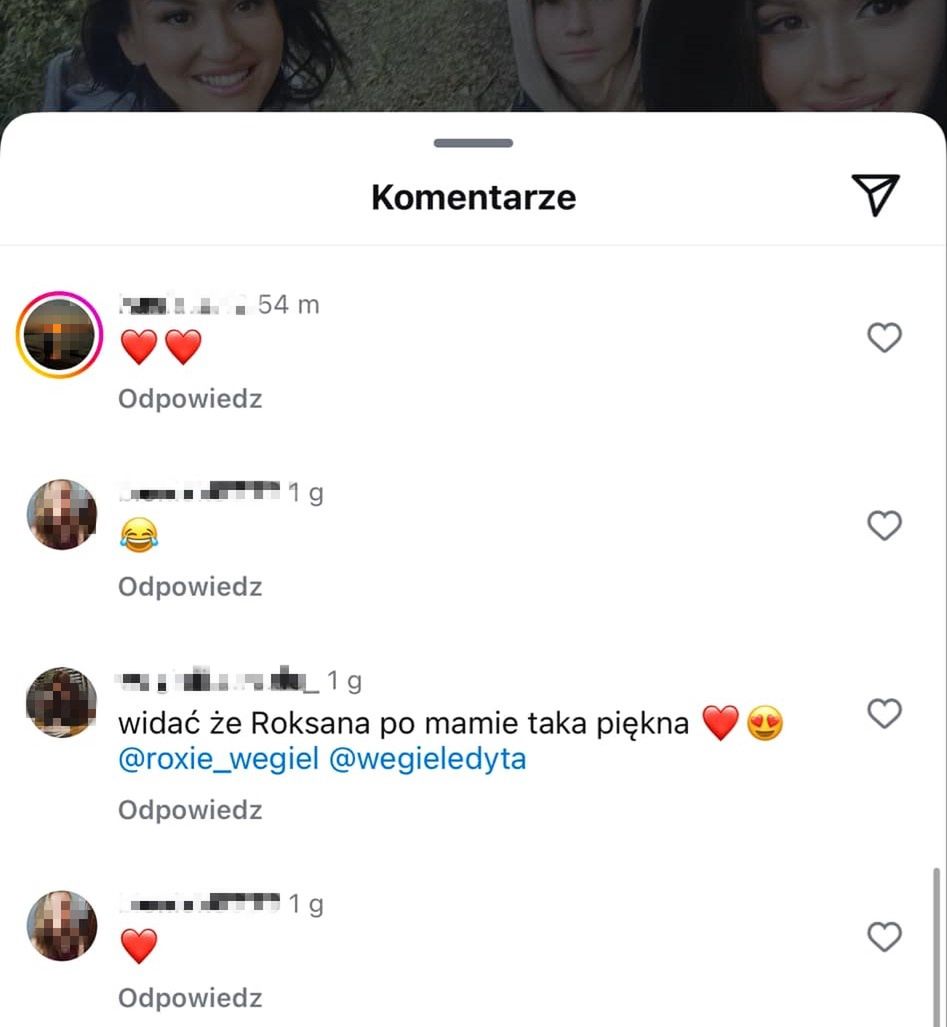
Task: Reply to the bottom single heart comment
Action: click(190, 998)
